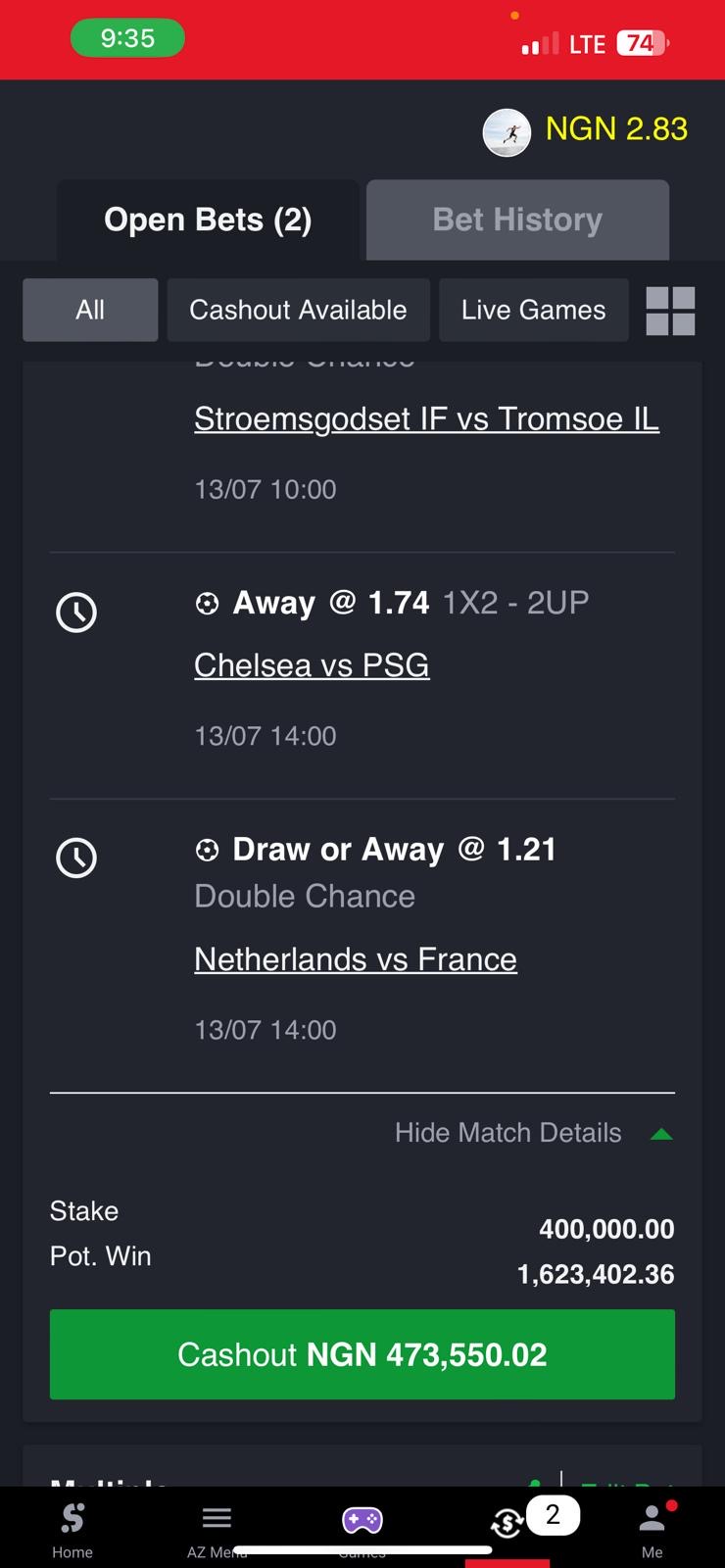Viewport: 725px width, 1568px height.
Task: Switch to the grid view layout
Action: click(x=670, y=311)
